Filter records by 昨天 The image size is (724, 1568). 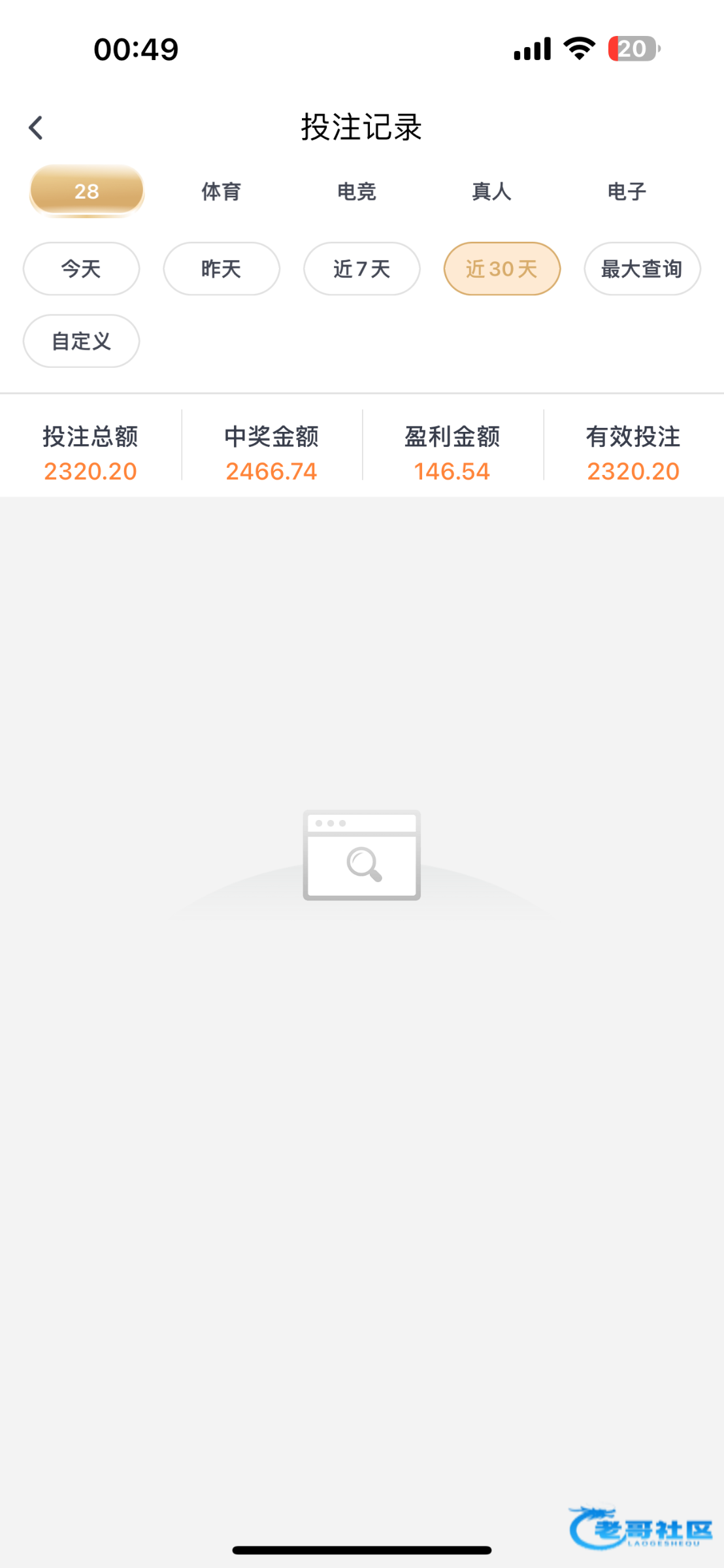(222, 269)
